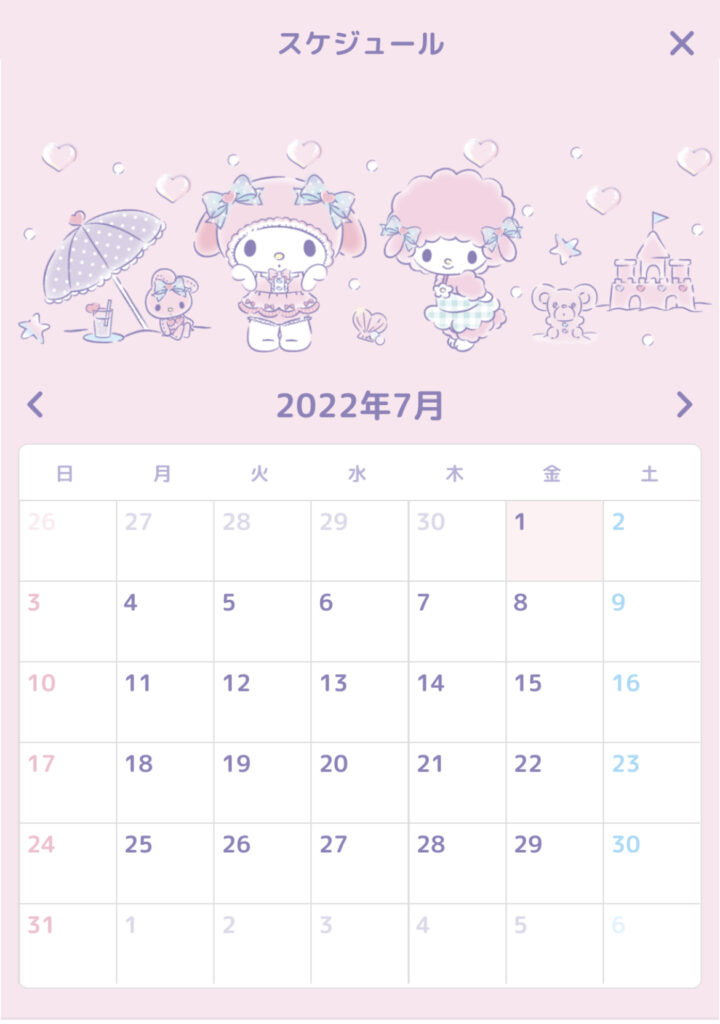720x1024 pixels.
Task: Select June 28 greyed-out date
Action: [x=262, y=541]
